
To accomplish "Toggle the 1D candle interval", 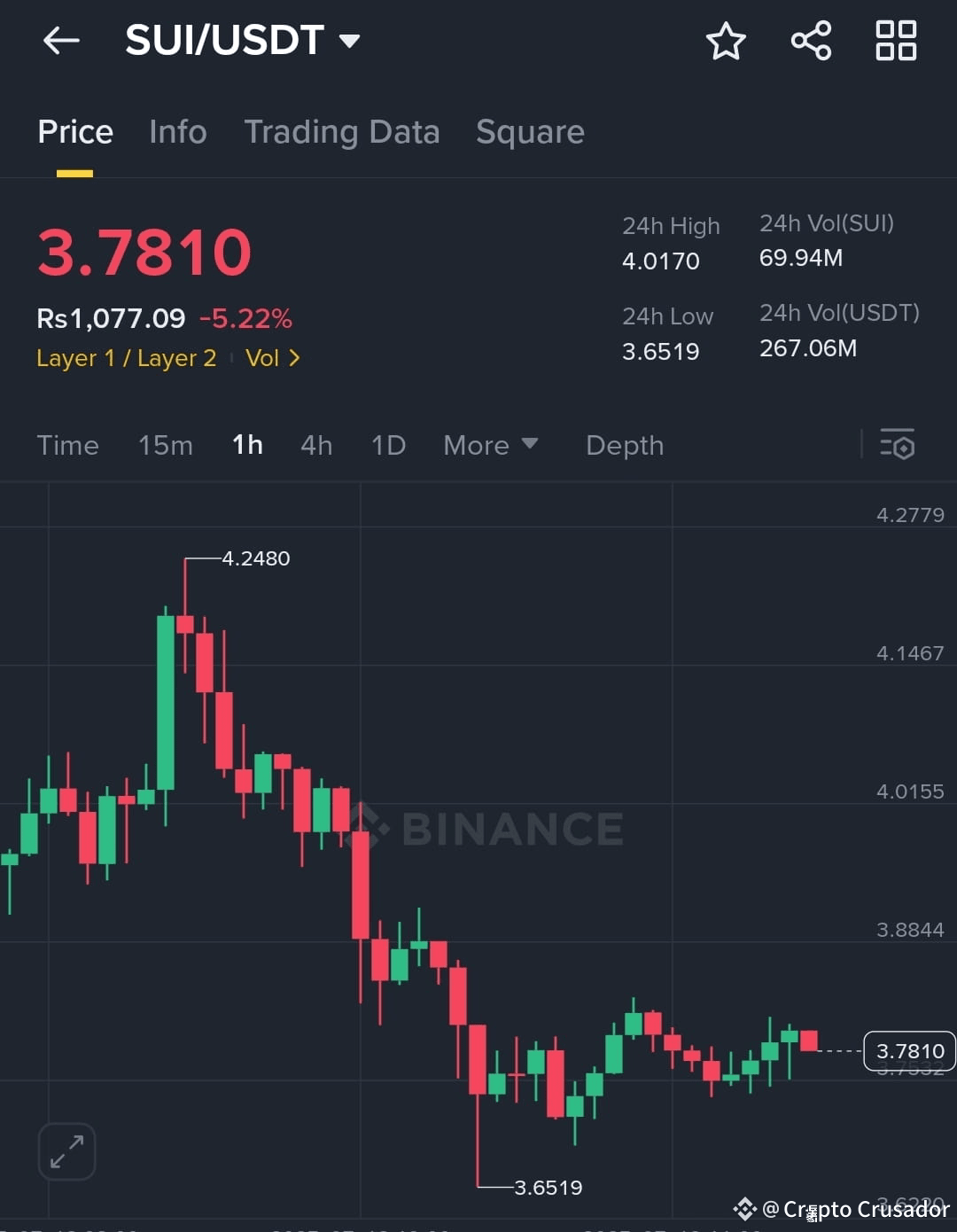I will click(387, 445).
